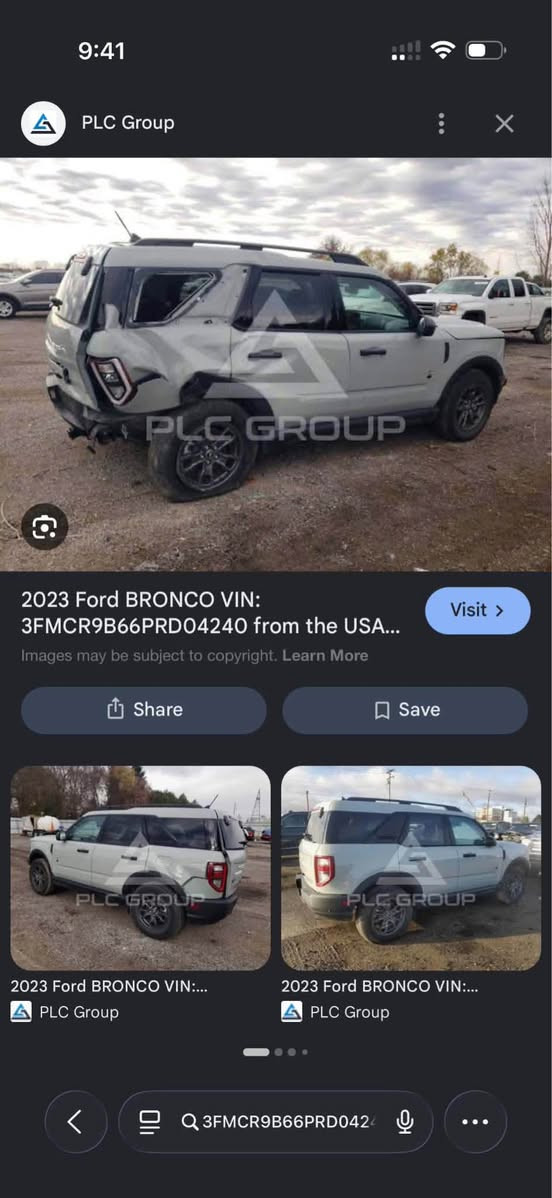The image size is (552, 1198).
Task: Close the image viewer
Action: pyautogui.click(x=504, y=124)
